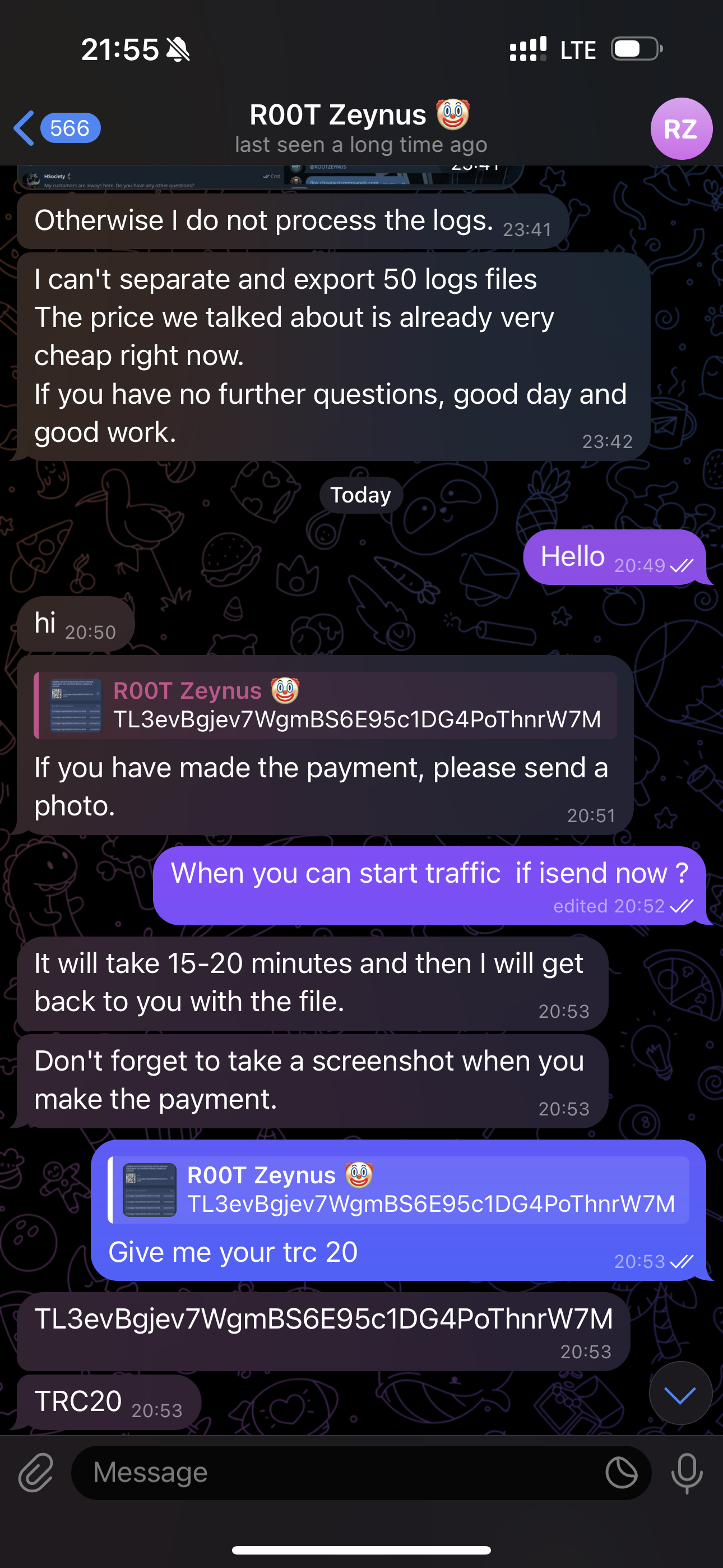
Task: Tap the attach file paperclip
Action: tap(36, 1473)
